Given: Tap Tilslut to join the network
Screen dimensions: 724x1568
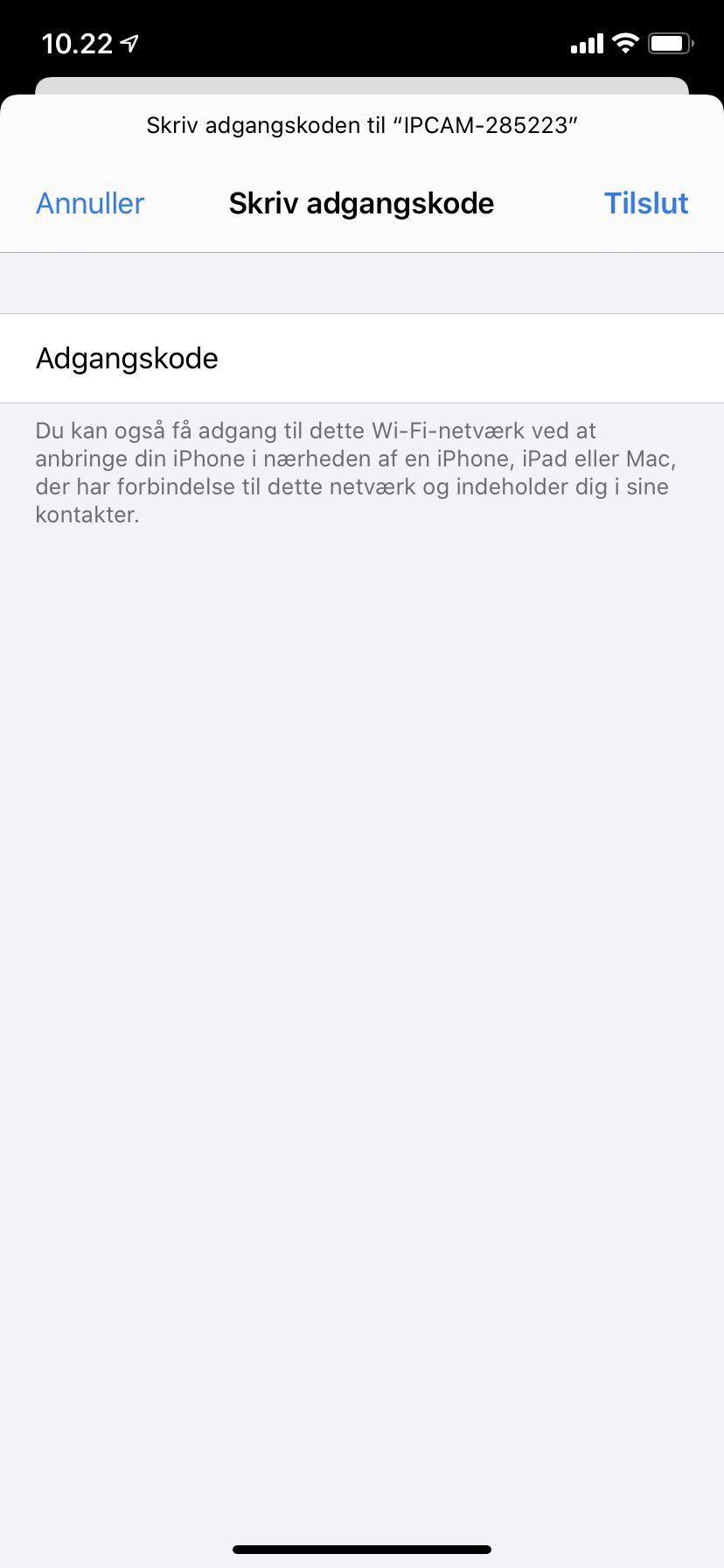Looking at the screenshot, I should click(x=646, y=204).
